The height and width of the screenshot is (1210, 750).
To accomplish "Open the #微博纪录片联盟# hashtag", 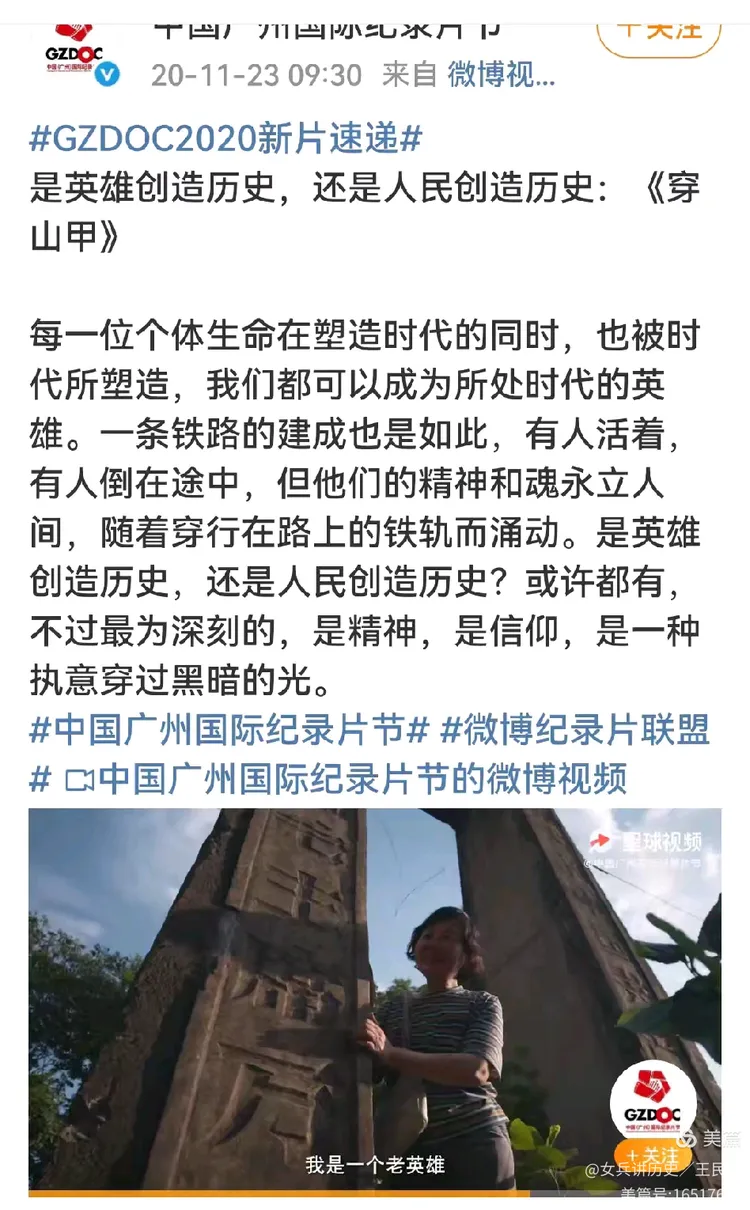I will (x=574, y=729).
